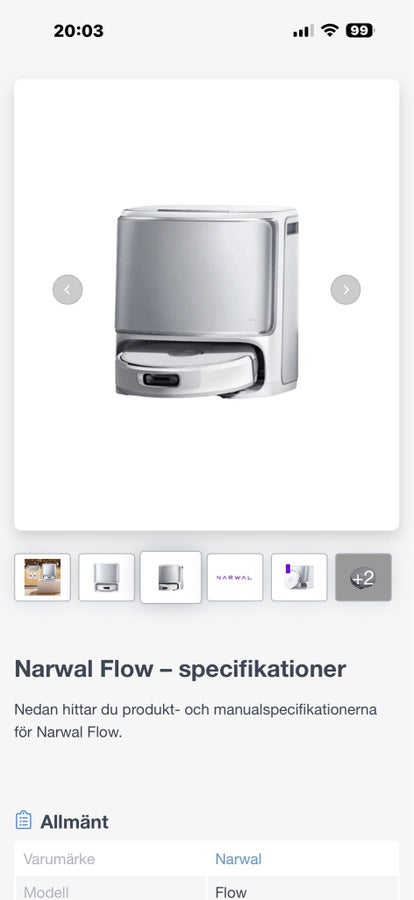This screenshot has width=414, height=900.
Task: Show the previous product image
Action: click(68, 290)
